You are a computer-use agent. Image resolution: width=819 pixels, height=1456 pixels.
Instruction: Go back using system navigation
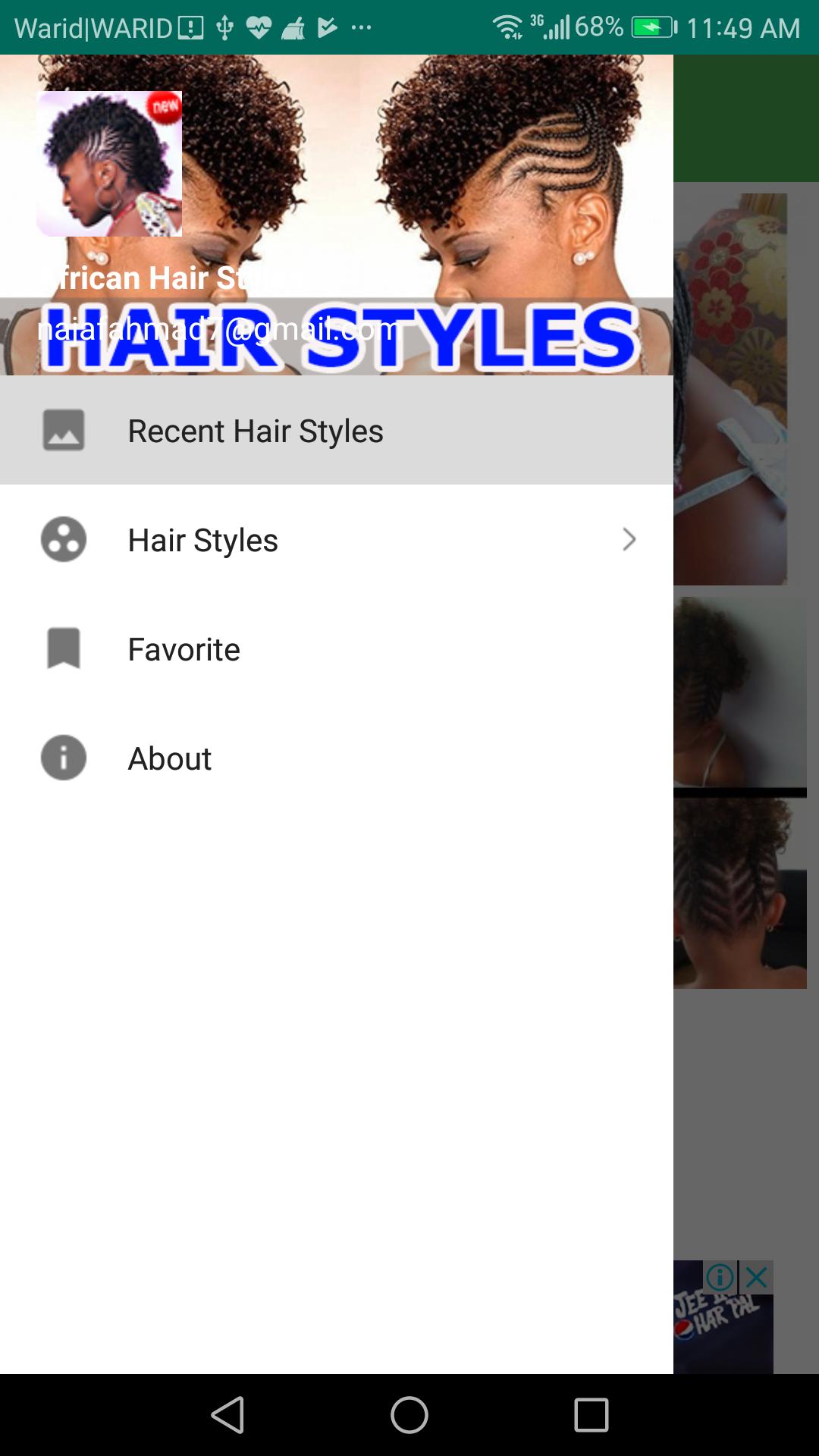point(227,1415)
